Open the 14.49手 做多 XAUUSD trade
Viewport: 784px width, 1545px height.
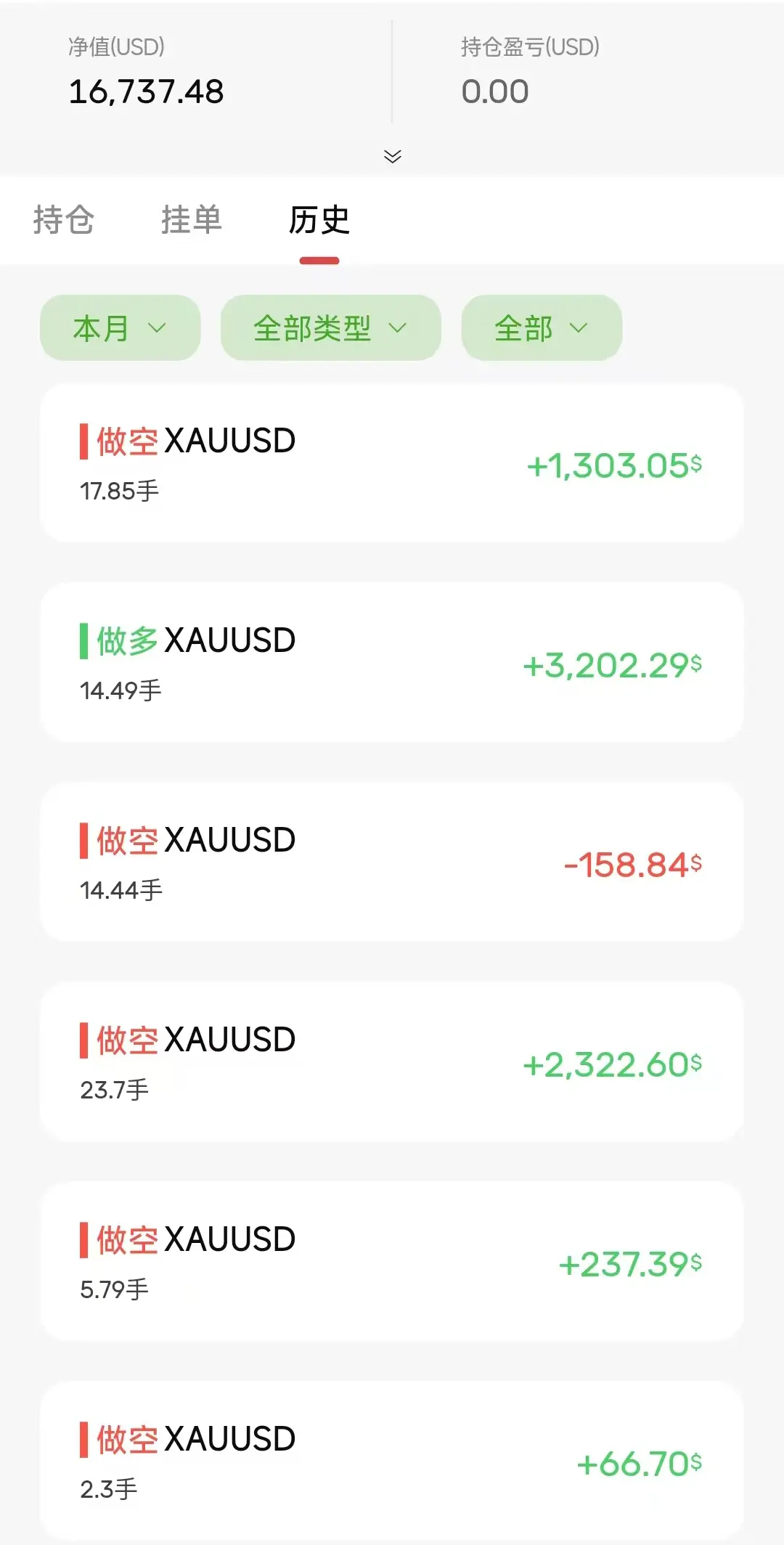(392, 663)
